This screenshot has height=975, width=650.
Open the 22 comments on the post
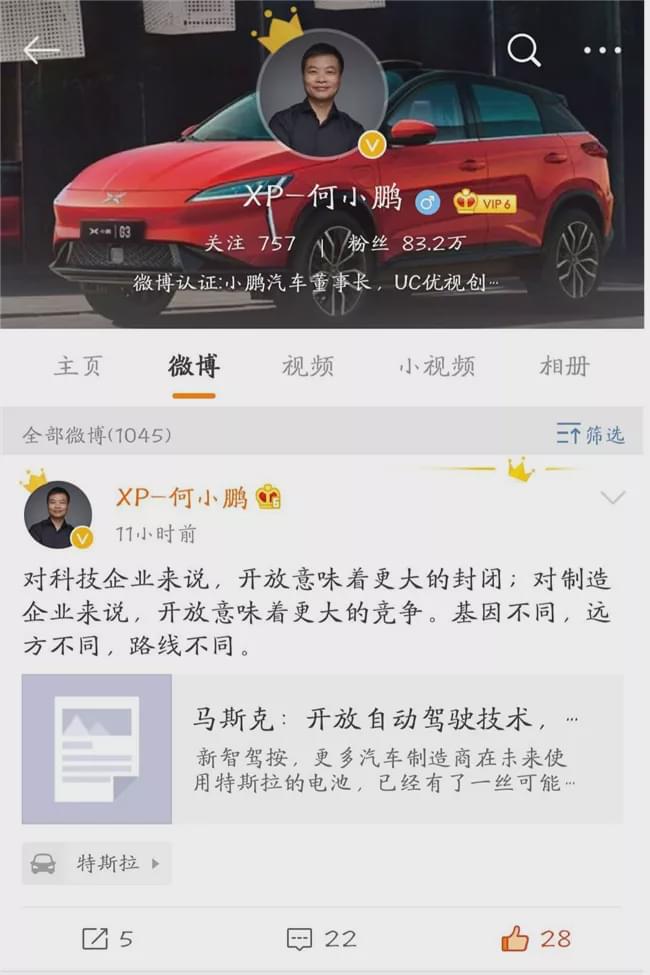click(x=321, y=938)
